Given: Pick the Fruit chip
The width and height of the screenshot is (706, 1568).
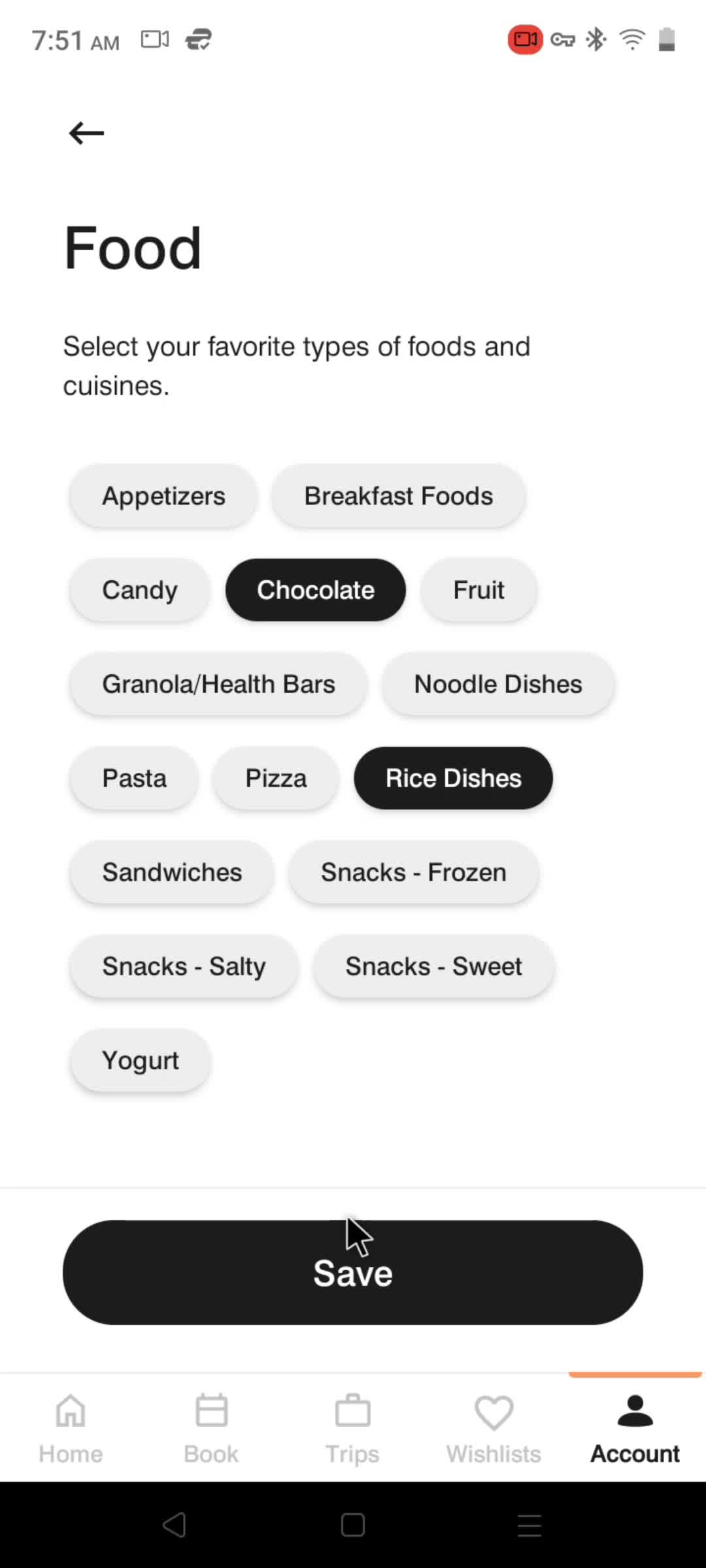Looking at the screenshot, I should point(479,591).
